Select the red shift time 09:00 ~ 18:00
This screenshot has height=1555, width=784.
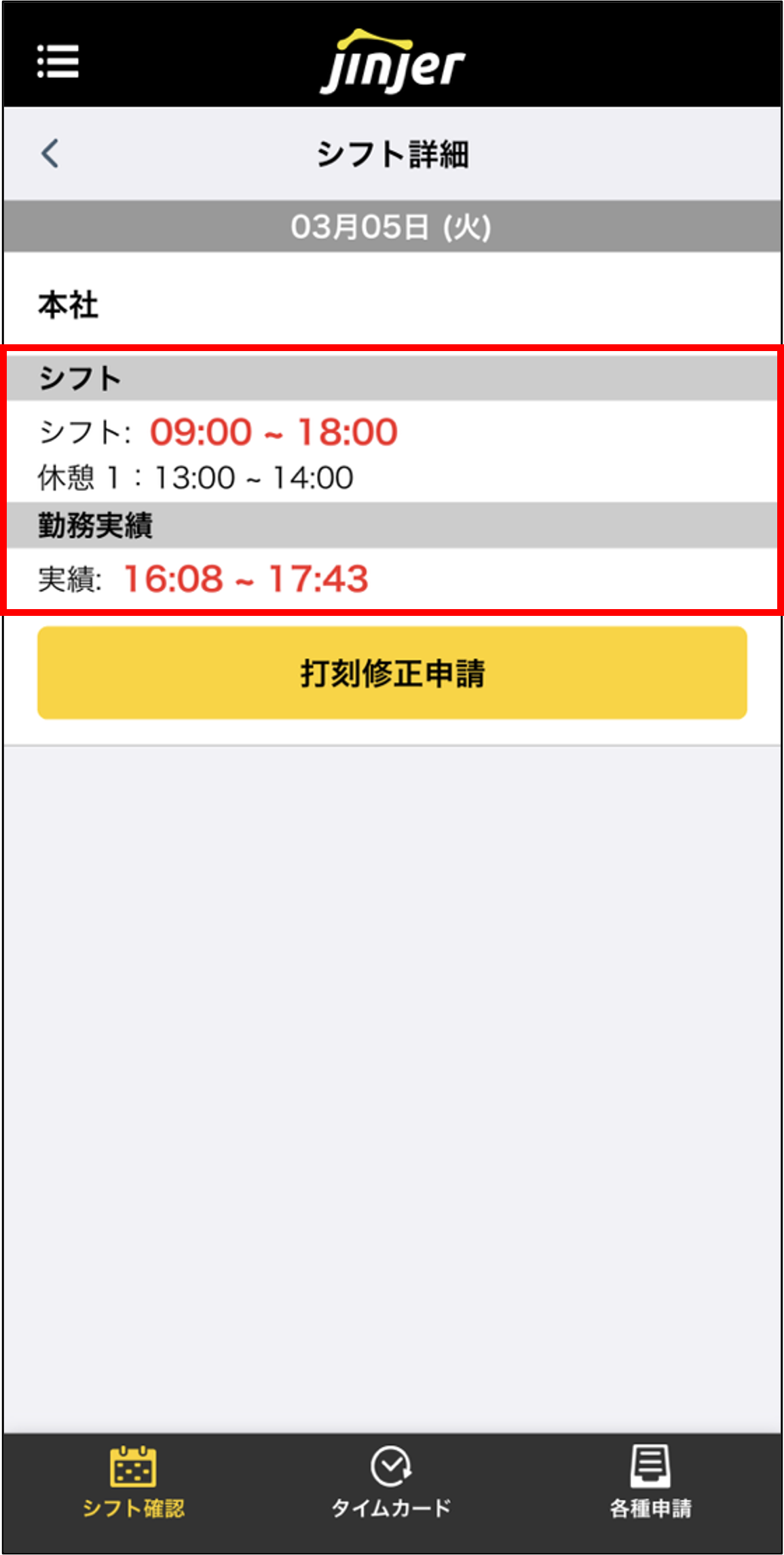[x=273, y=432]
